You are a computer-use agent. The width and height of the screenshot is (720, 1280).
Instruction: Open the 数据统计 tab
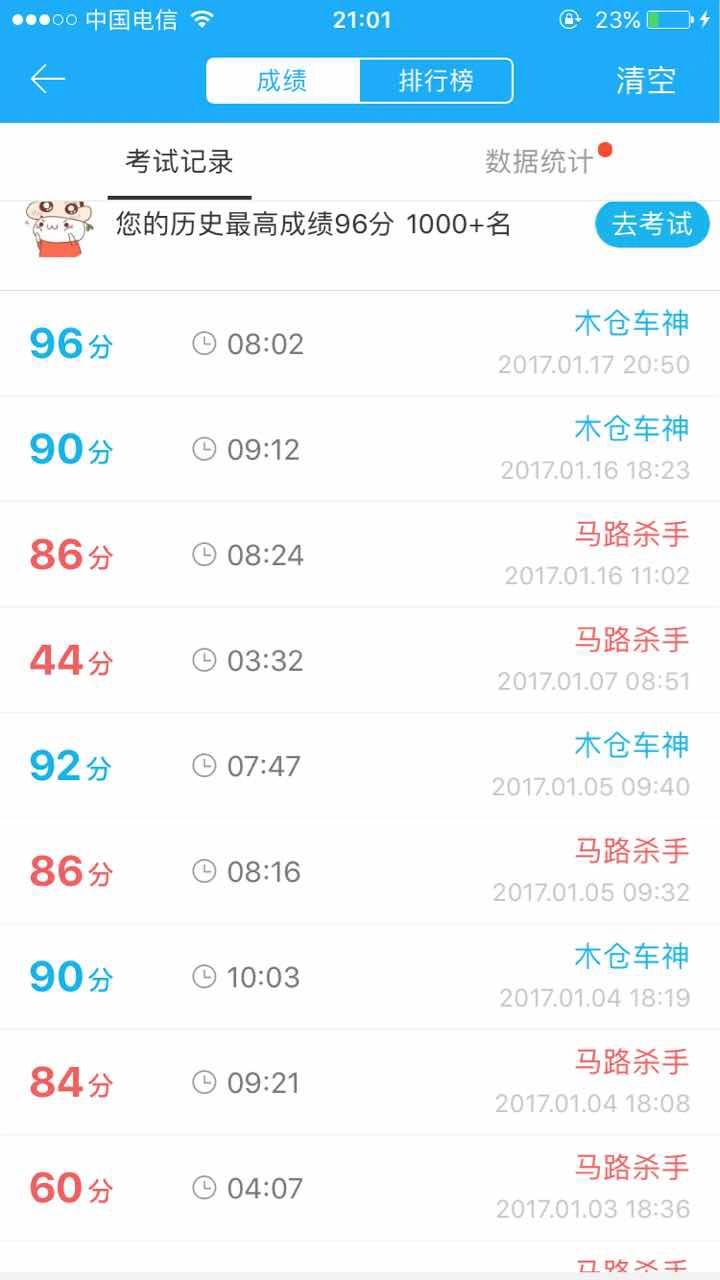pyautogui.click(x=540, y=161)
